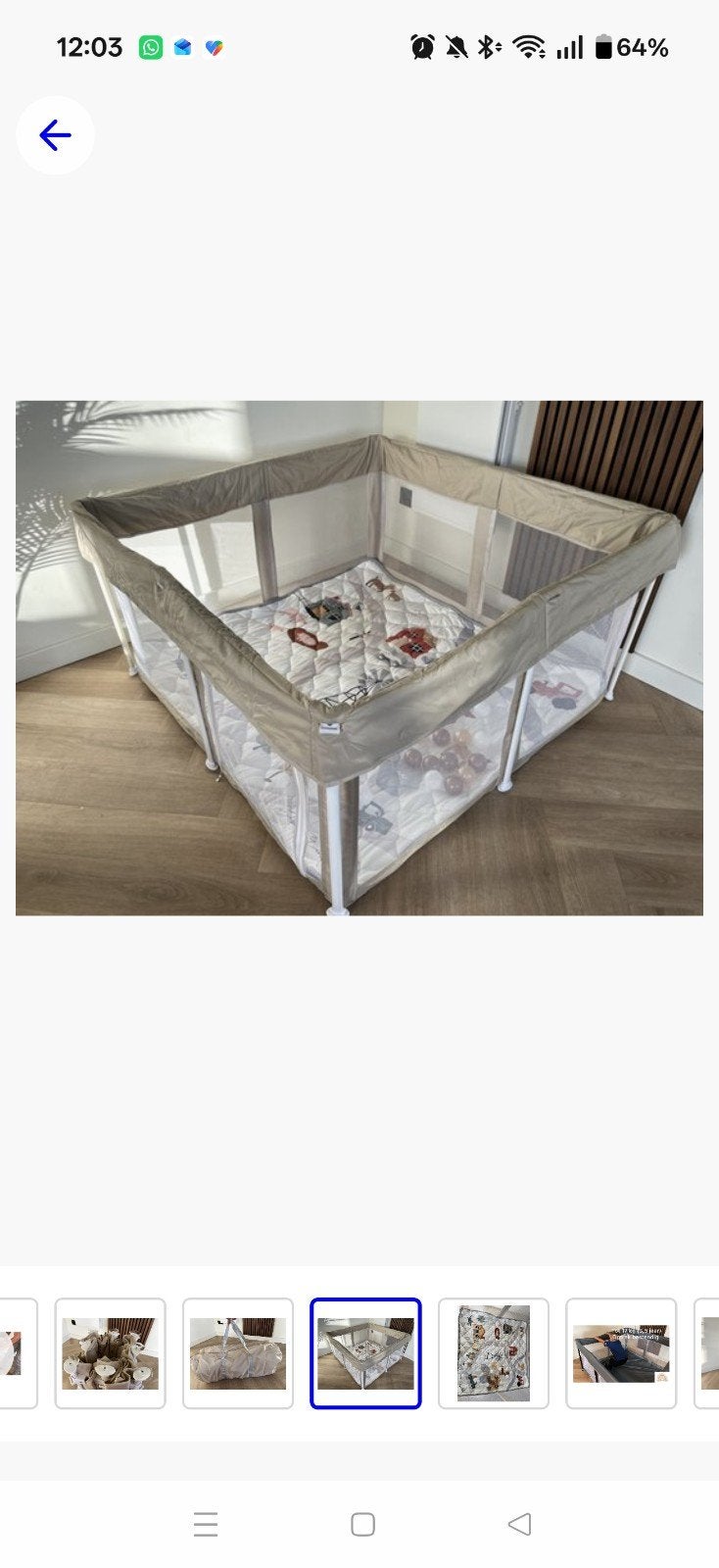Select thumbnail showing the carry bag
The image size is (719, 1568).
click(238, 1353)
